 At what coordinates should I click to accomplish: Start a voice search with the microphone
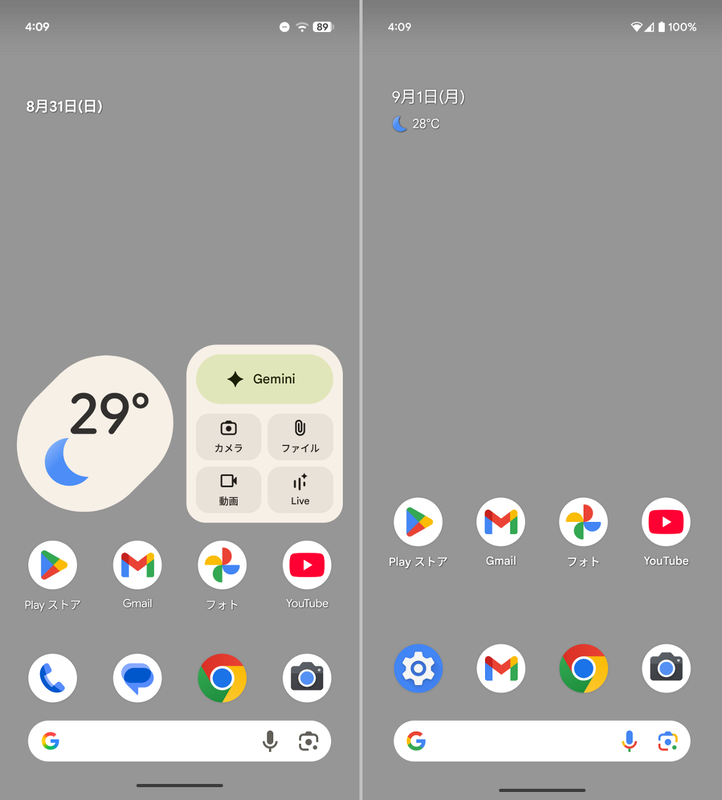tap(269, 741)
